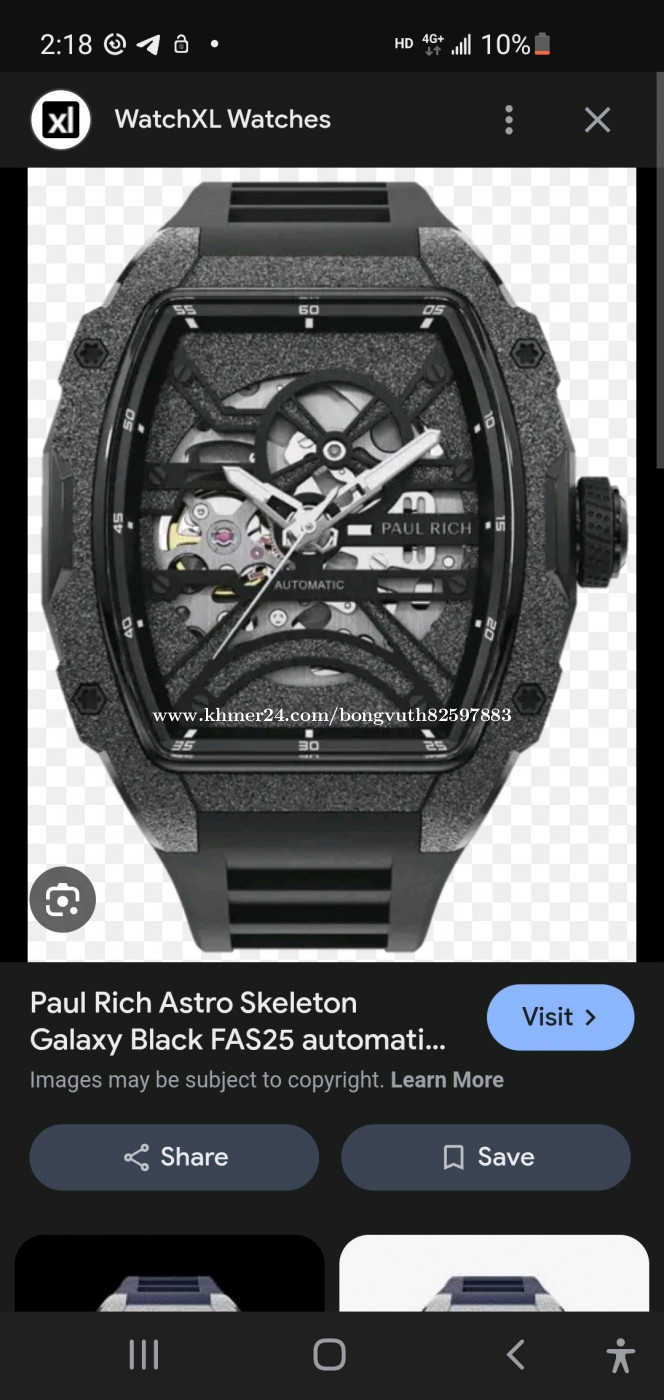Open the related watch on white background
The image size is (664, 1400).
[494, 1273]
